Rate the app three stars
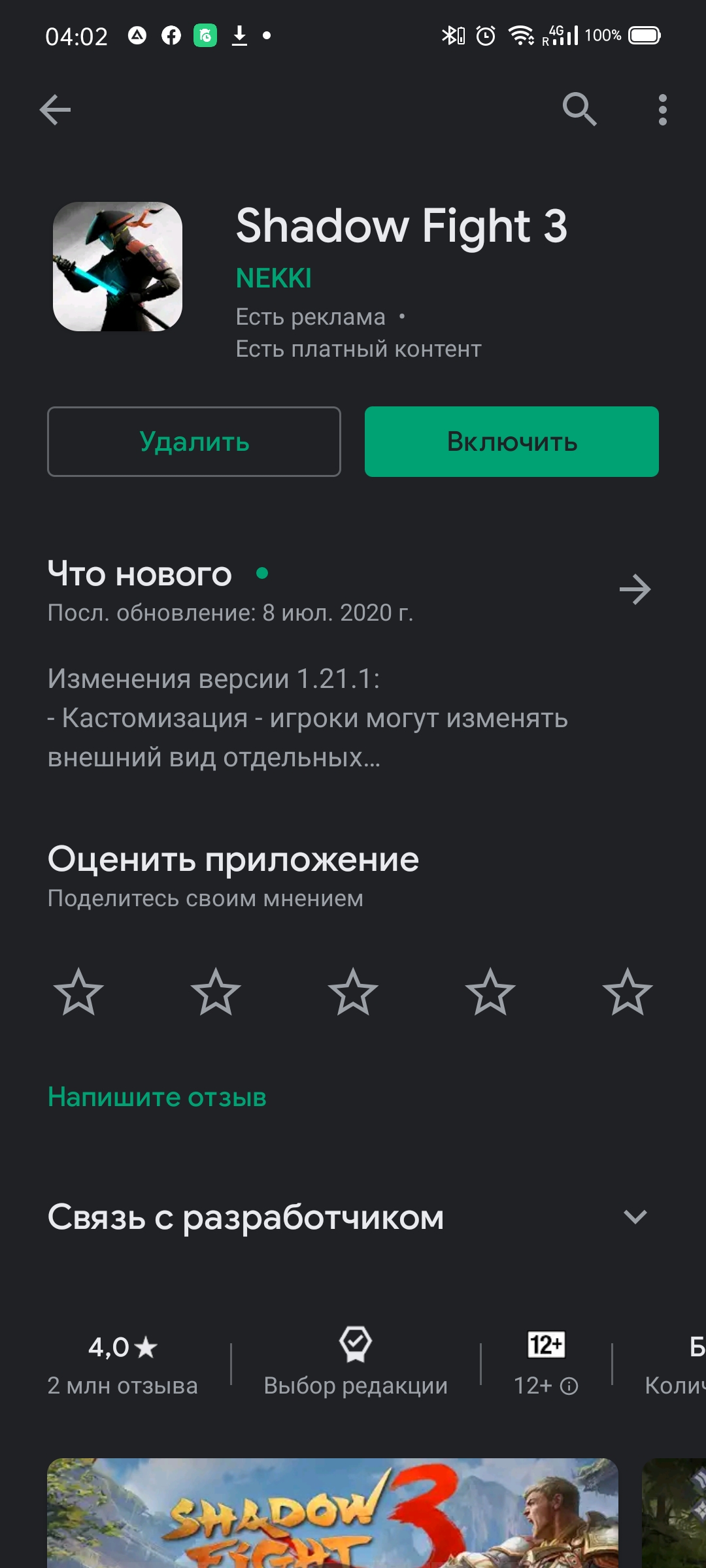The height and width of the screenshot is (1568, 706). coord(353,992)
